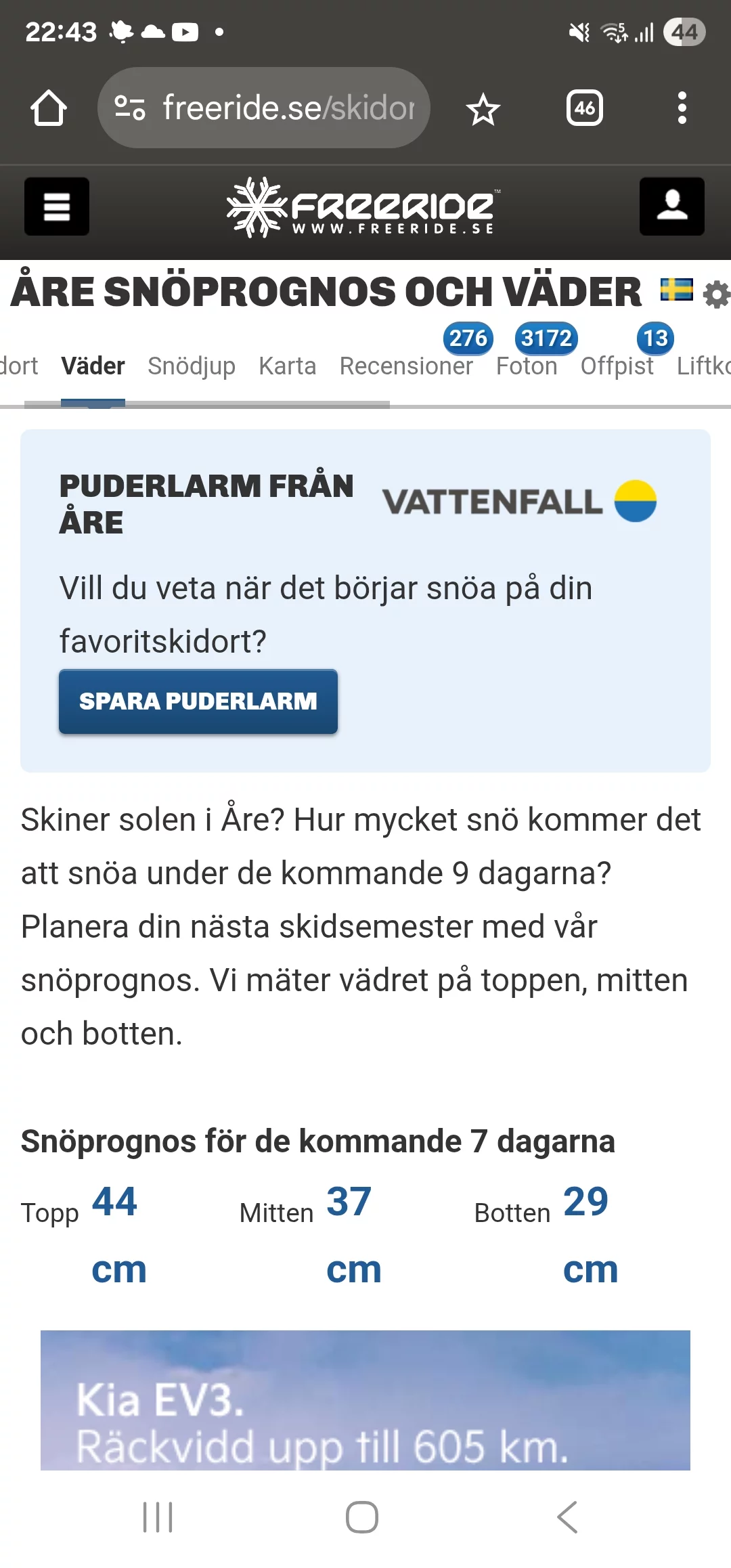731x1568 pixels.
Task: Open the user profile icon
Action: tap(671, 206)
